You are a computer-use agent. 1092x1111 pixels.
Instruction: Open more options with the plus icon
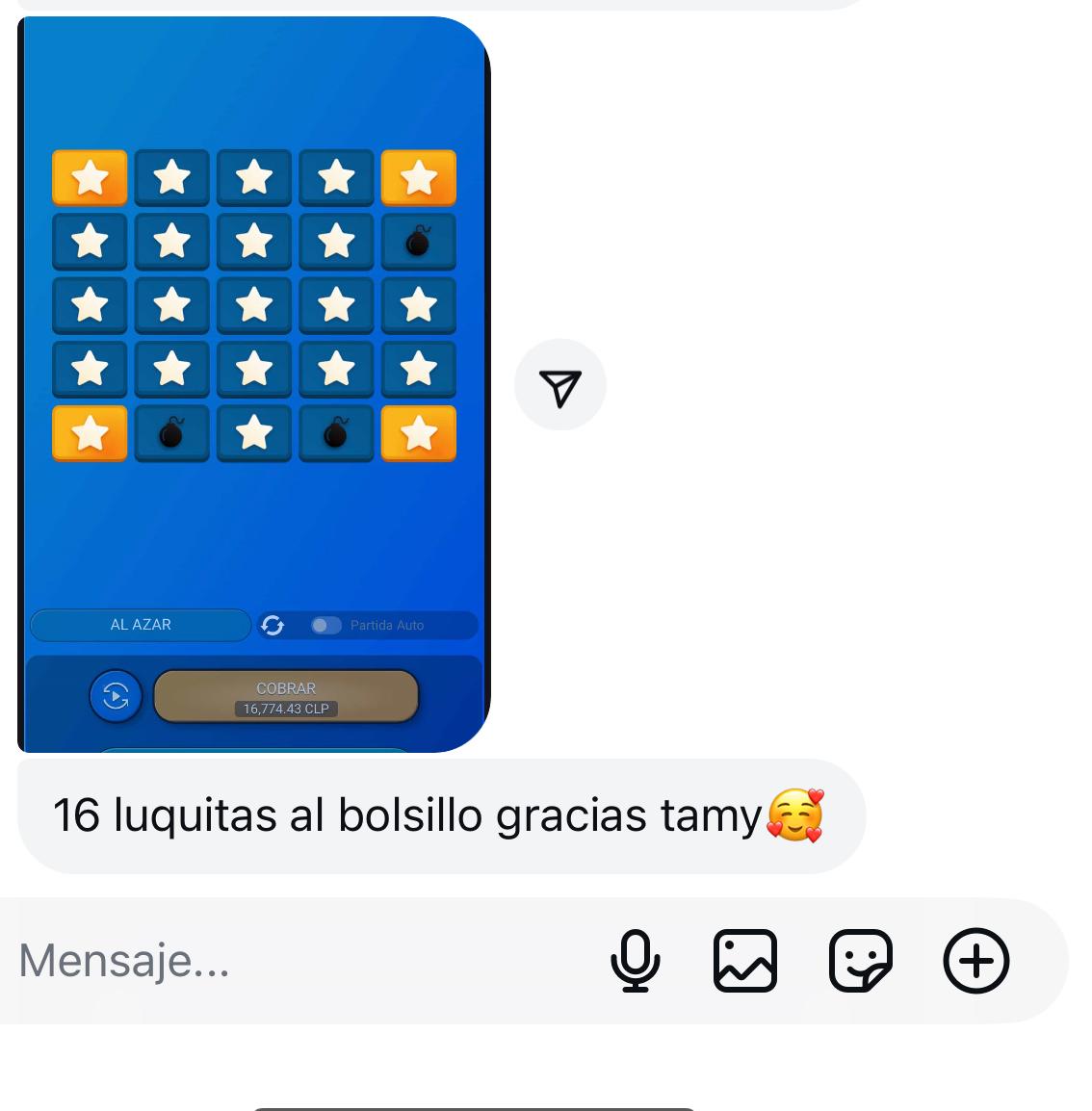[975, 960]
